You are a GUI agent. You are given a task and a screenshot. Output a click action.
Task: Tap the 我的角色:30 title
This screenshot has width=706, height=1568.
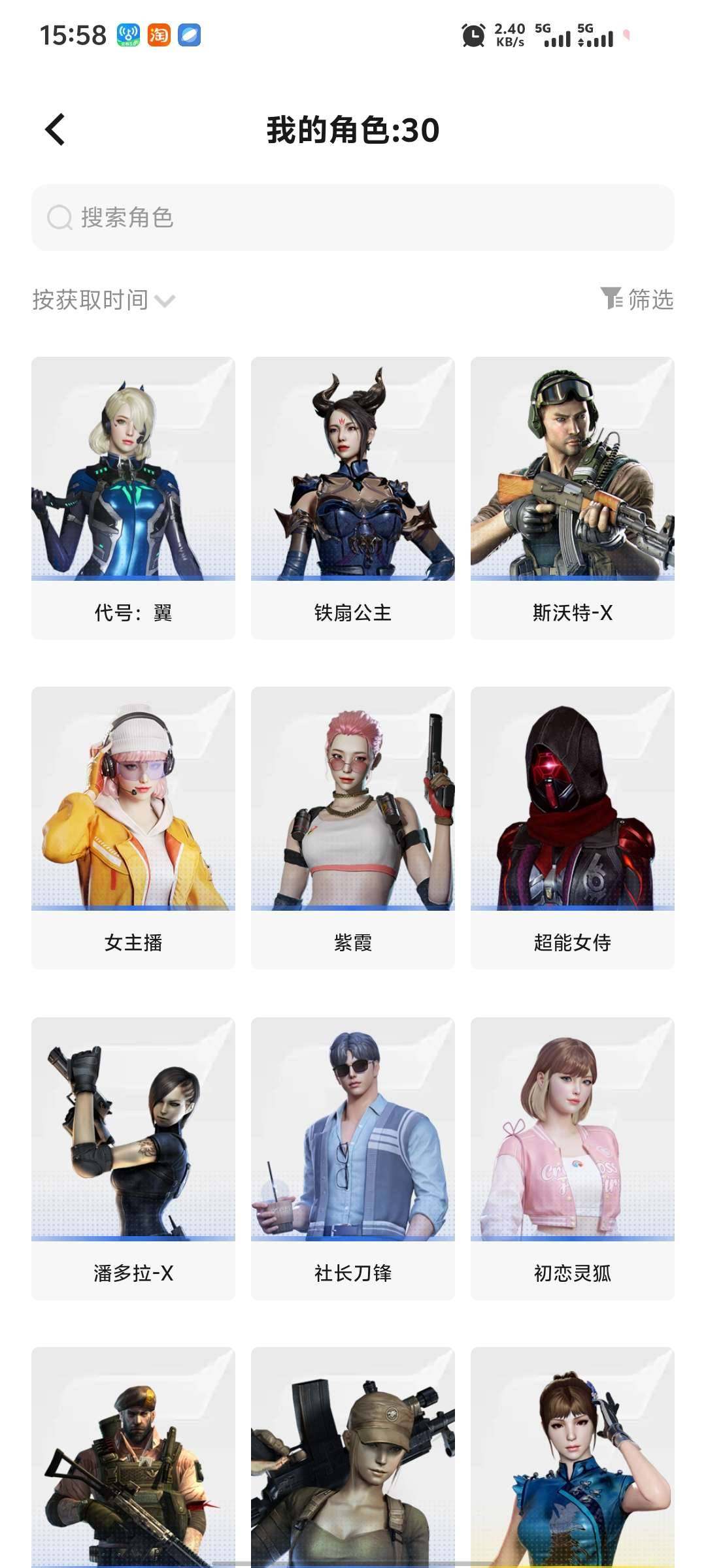point(353,131)
